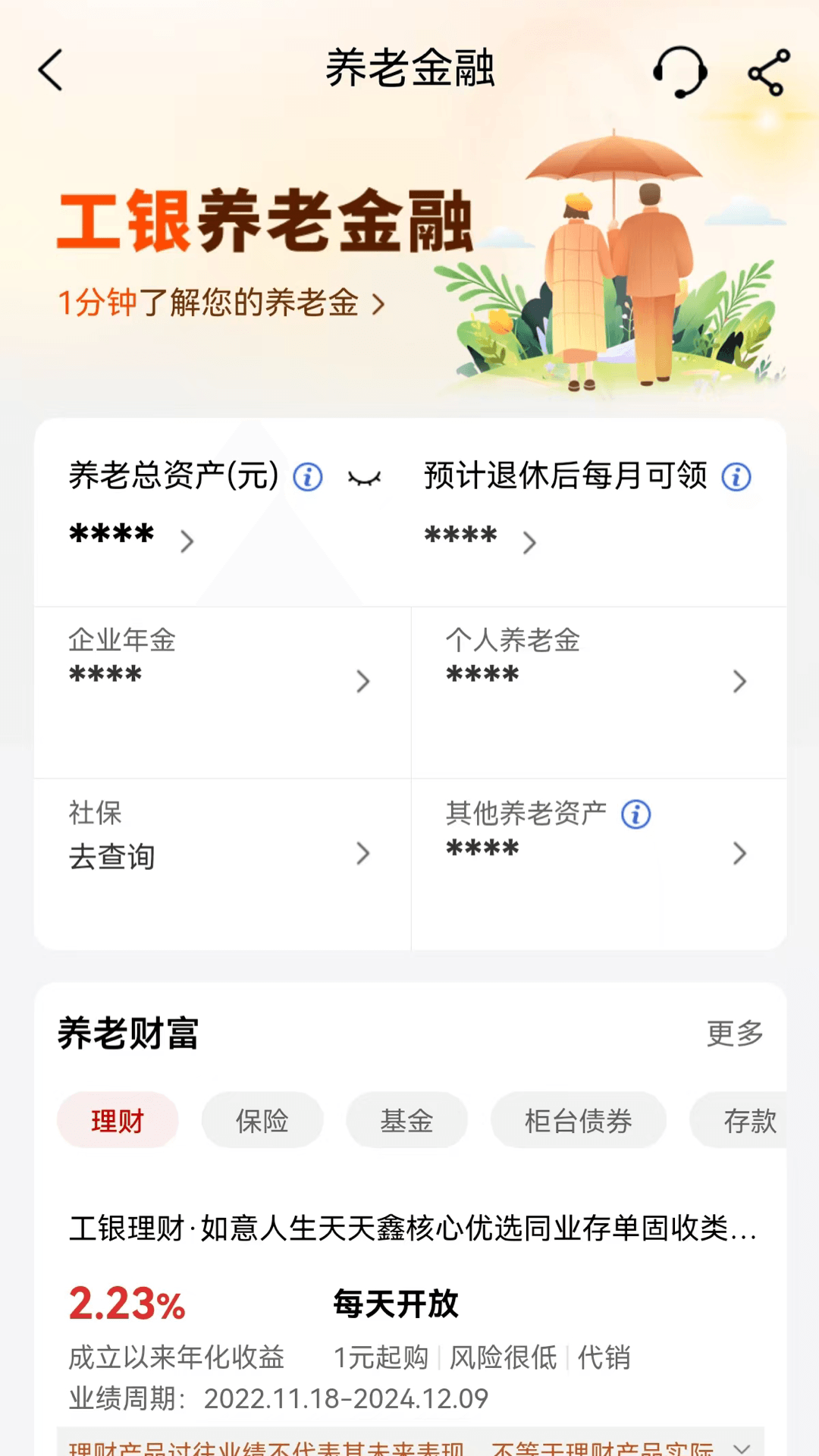The image size is (819, 1456).
Task: Open 个人养老金 details with chevron
Action: (x=740, y=682)
